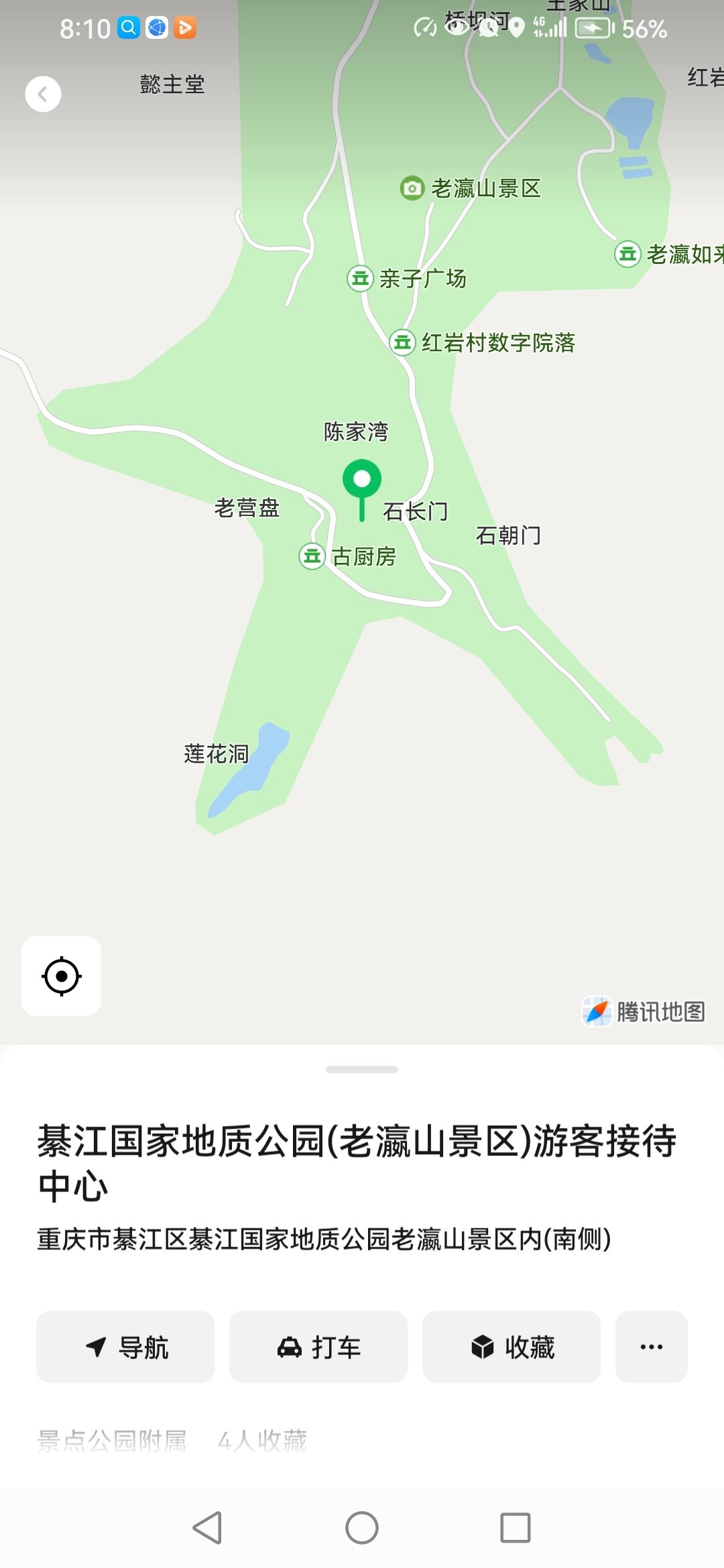The width and height of the screenshot is (724, 1568).
Task: Open the system recent apps view
Action: 516,1528
